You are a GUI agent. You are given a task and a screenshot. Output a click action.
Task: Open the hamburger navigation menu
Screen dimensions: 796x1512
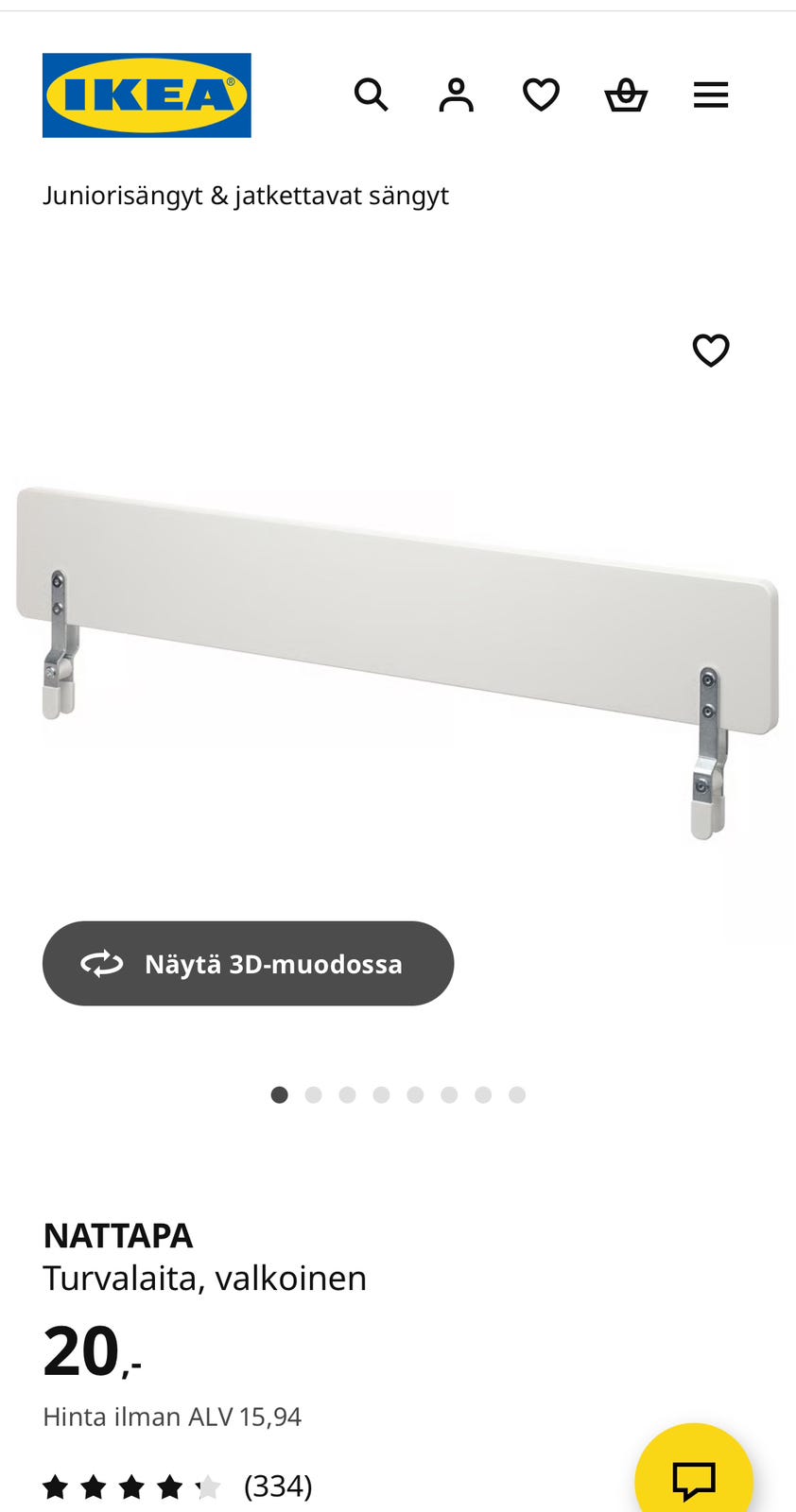(710, 94)
